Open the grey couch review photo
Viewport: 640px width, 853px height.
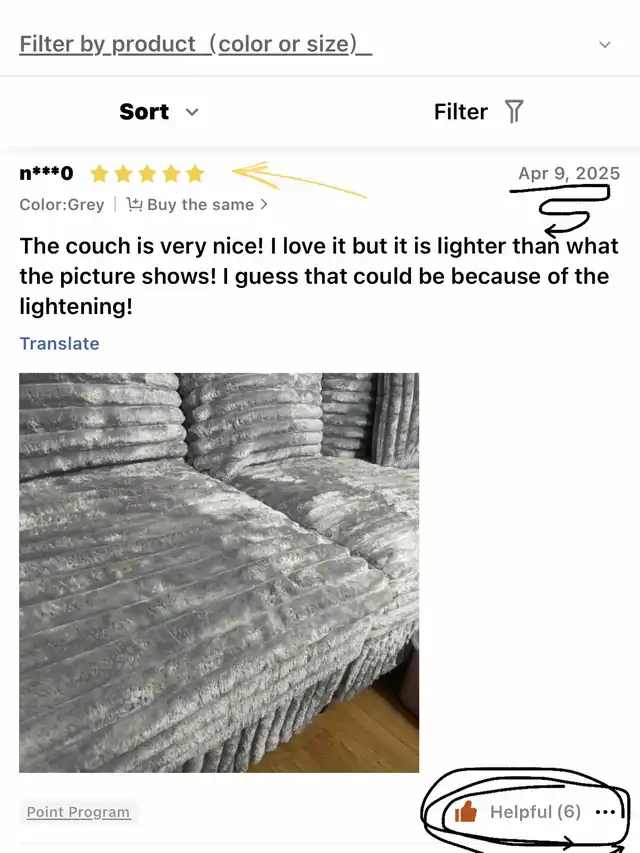coord(219,572)
